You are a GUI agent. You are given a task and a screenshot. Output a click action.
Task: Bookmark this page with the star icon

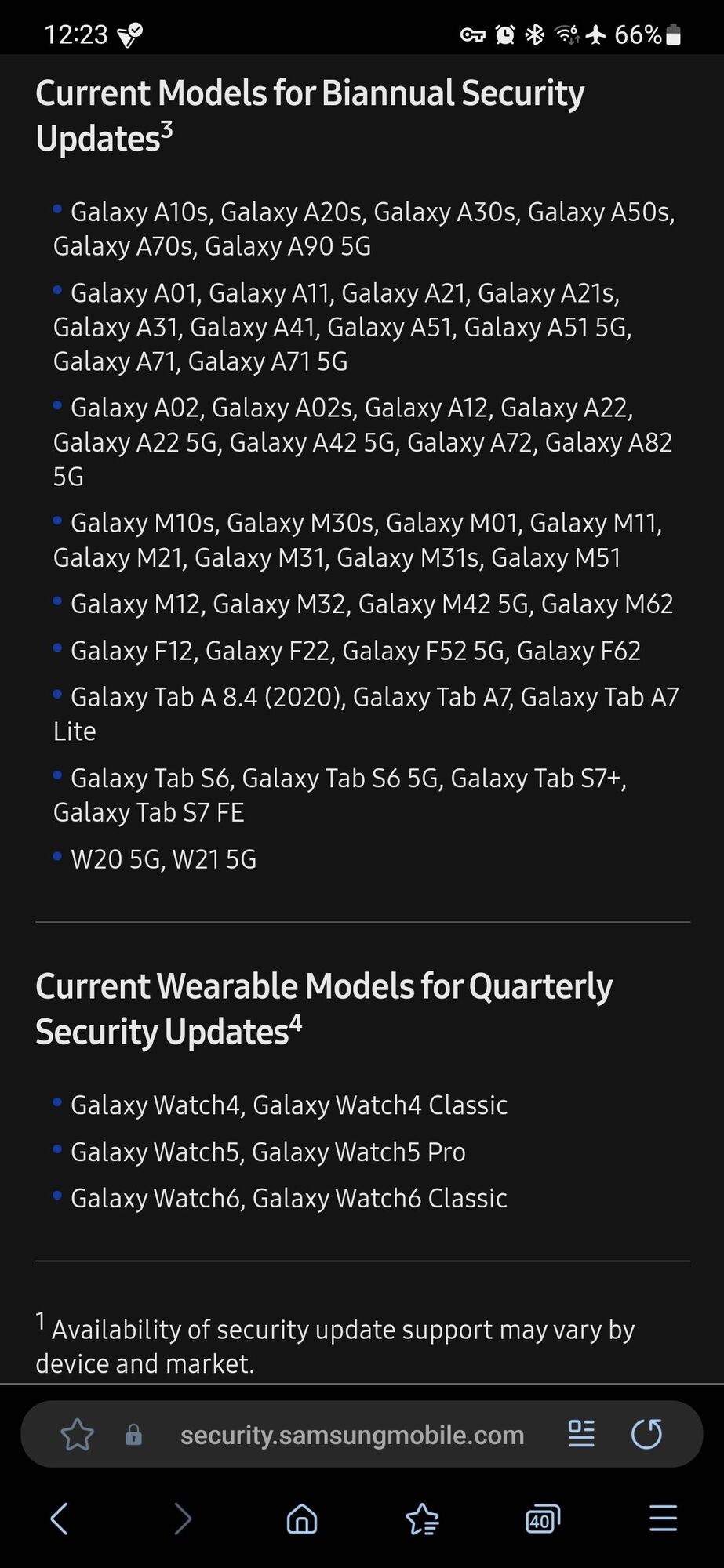[77, 1435]
